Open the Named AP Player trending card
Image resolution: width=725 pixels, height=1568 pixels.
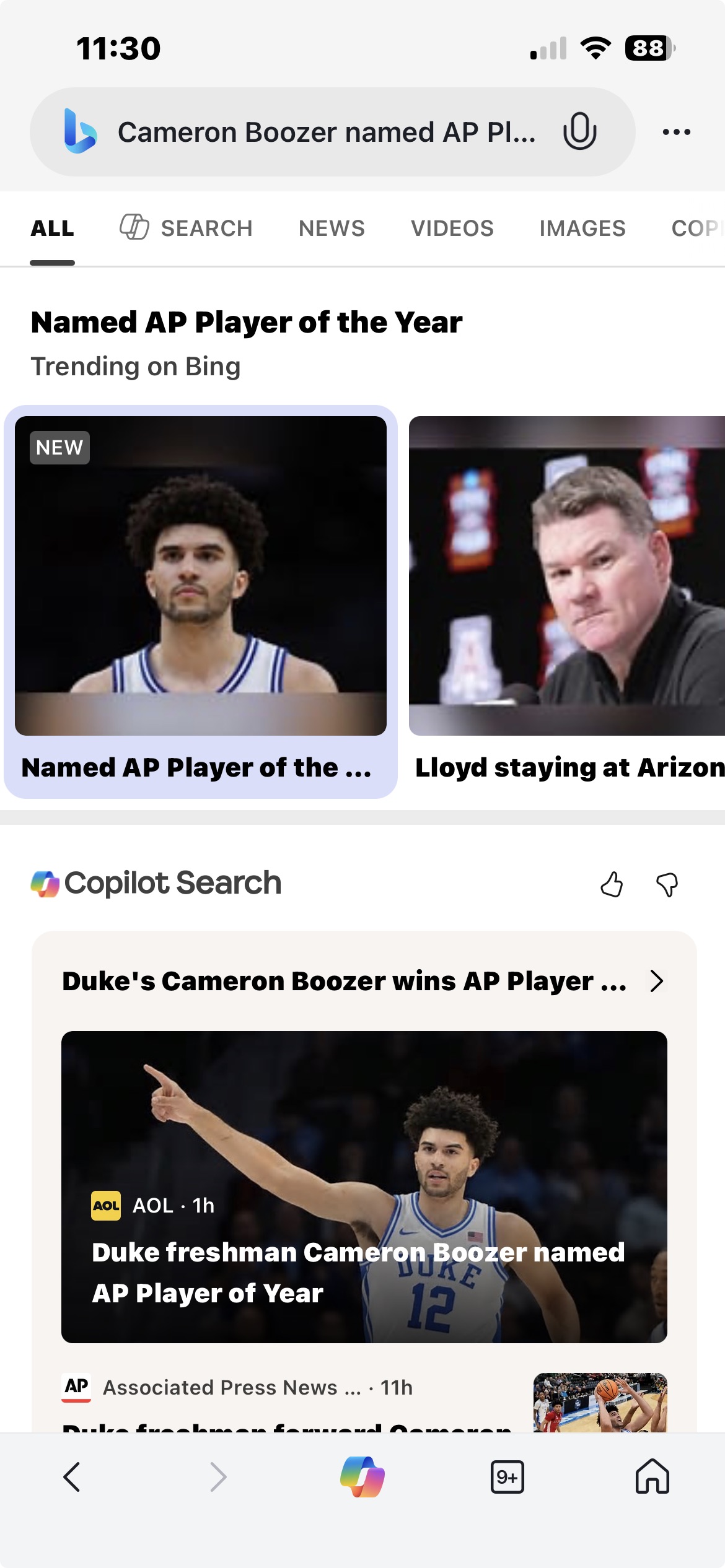[201, 601]
